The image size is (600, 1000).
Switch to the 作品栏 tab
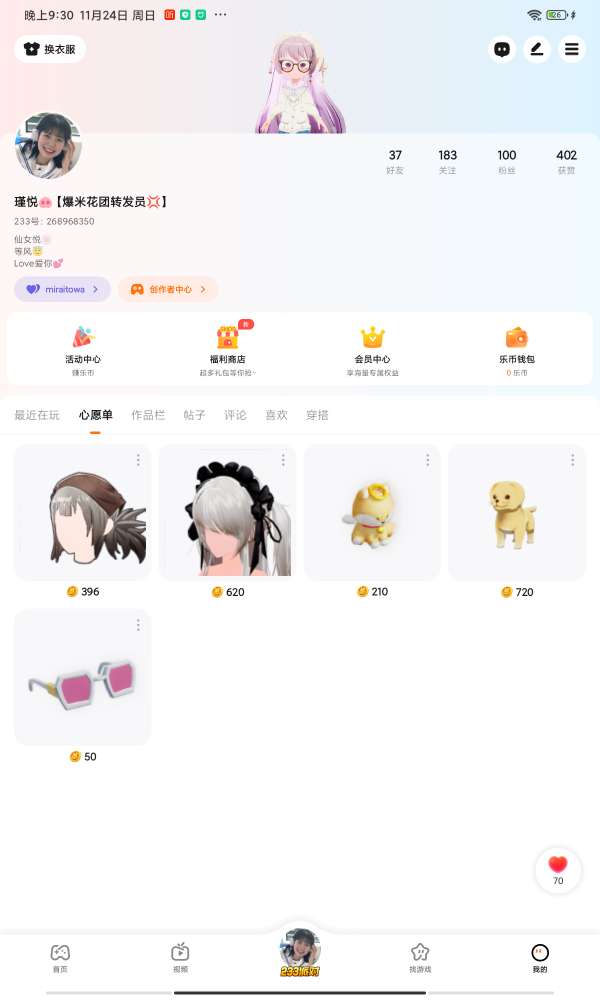tap(148, 415)
